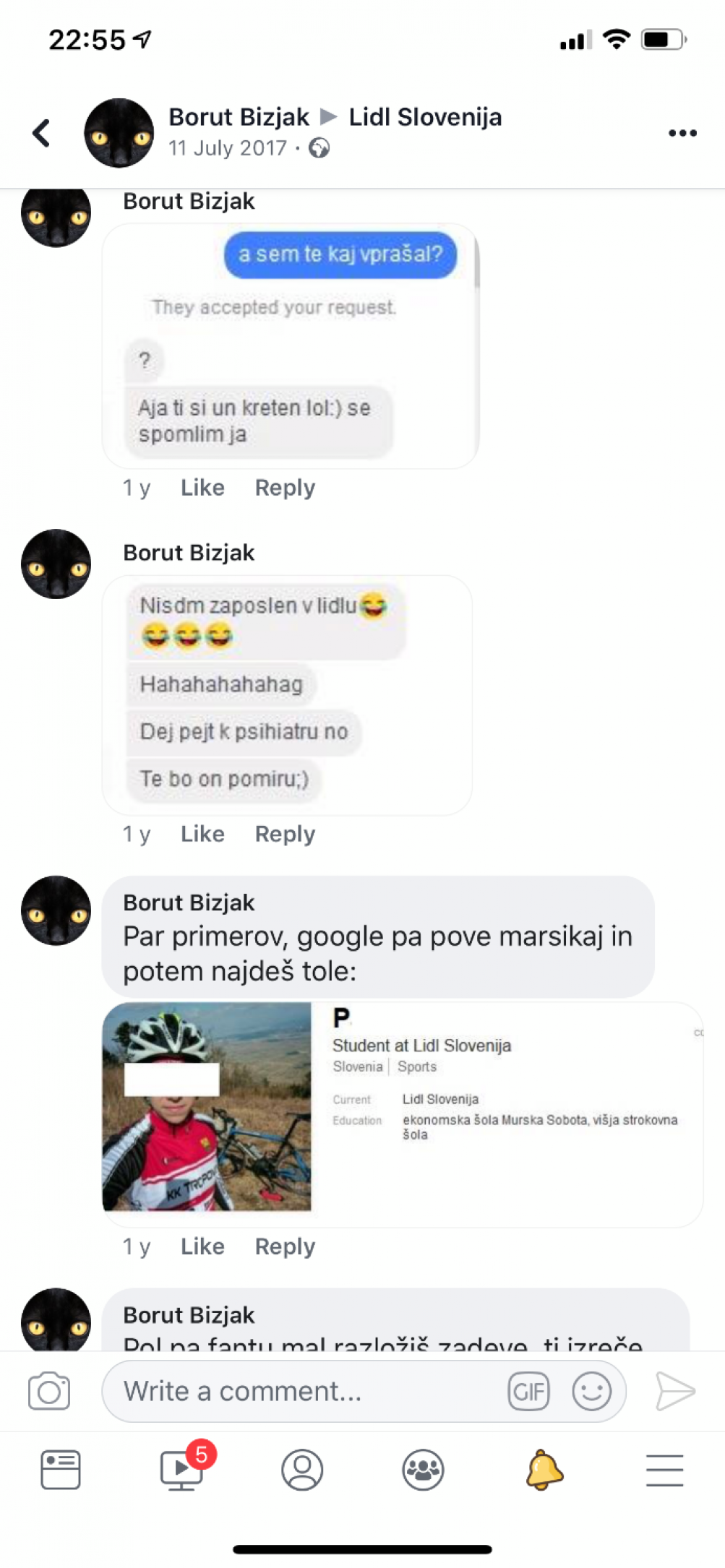Open the three-dot post options menu
This screenshot has width=725, height=1568.
(x=682, y=133)
